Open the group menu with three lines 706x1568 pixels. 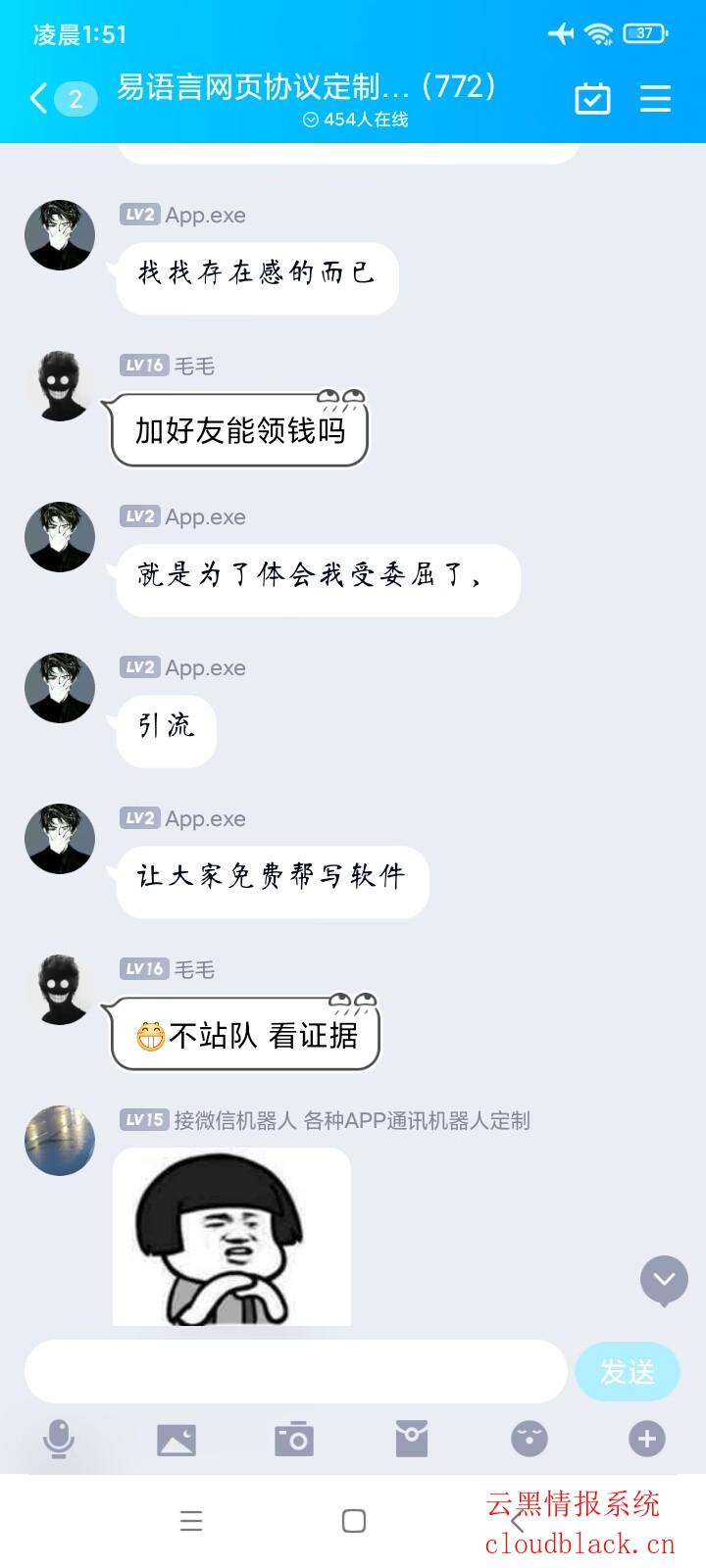tap(655, 98)
